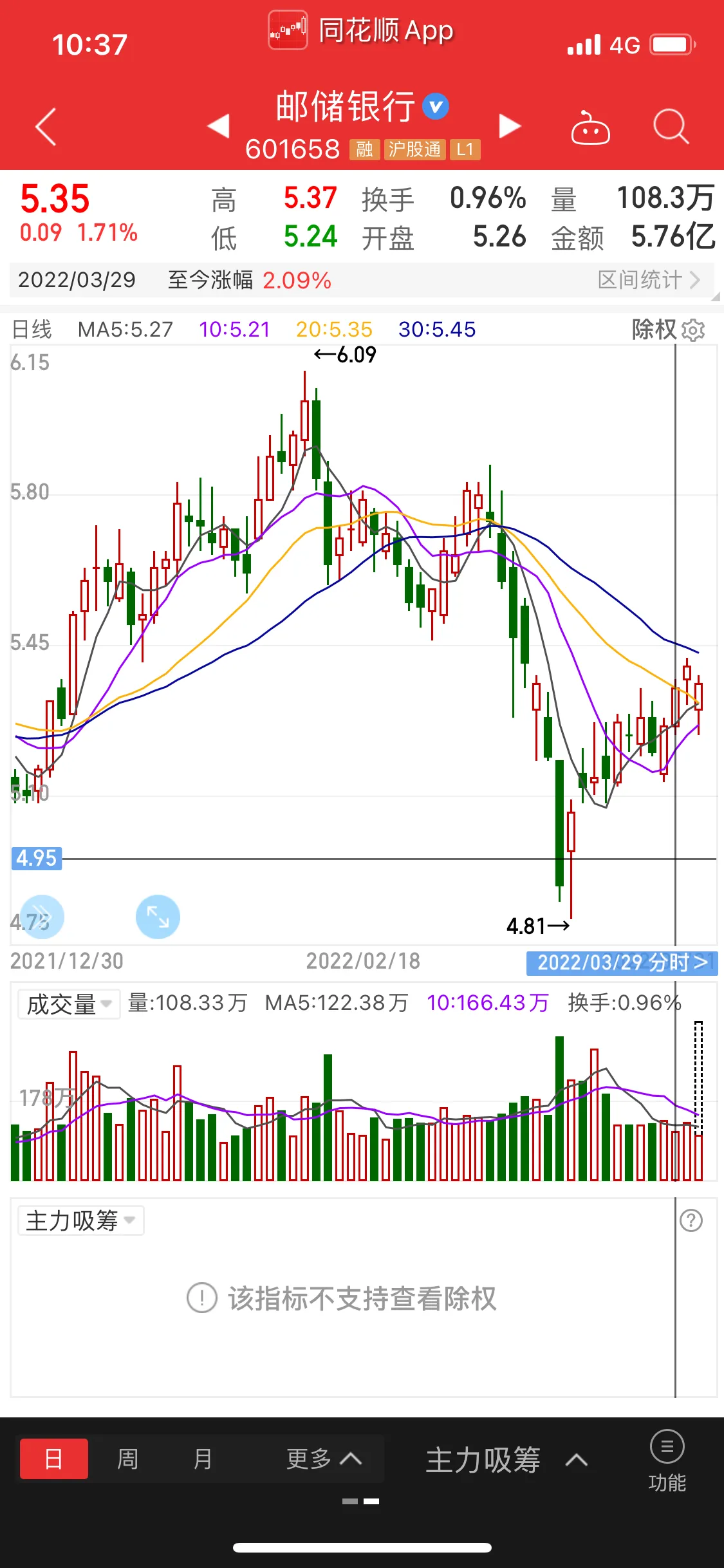Image resolution: width=724 pixels, height=1568 pixels.
Task: Return to 同花顺 App via status bar
Action: pos(362,30)
